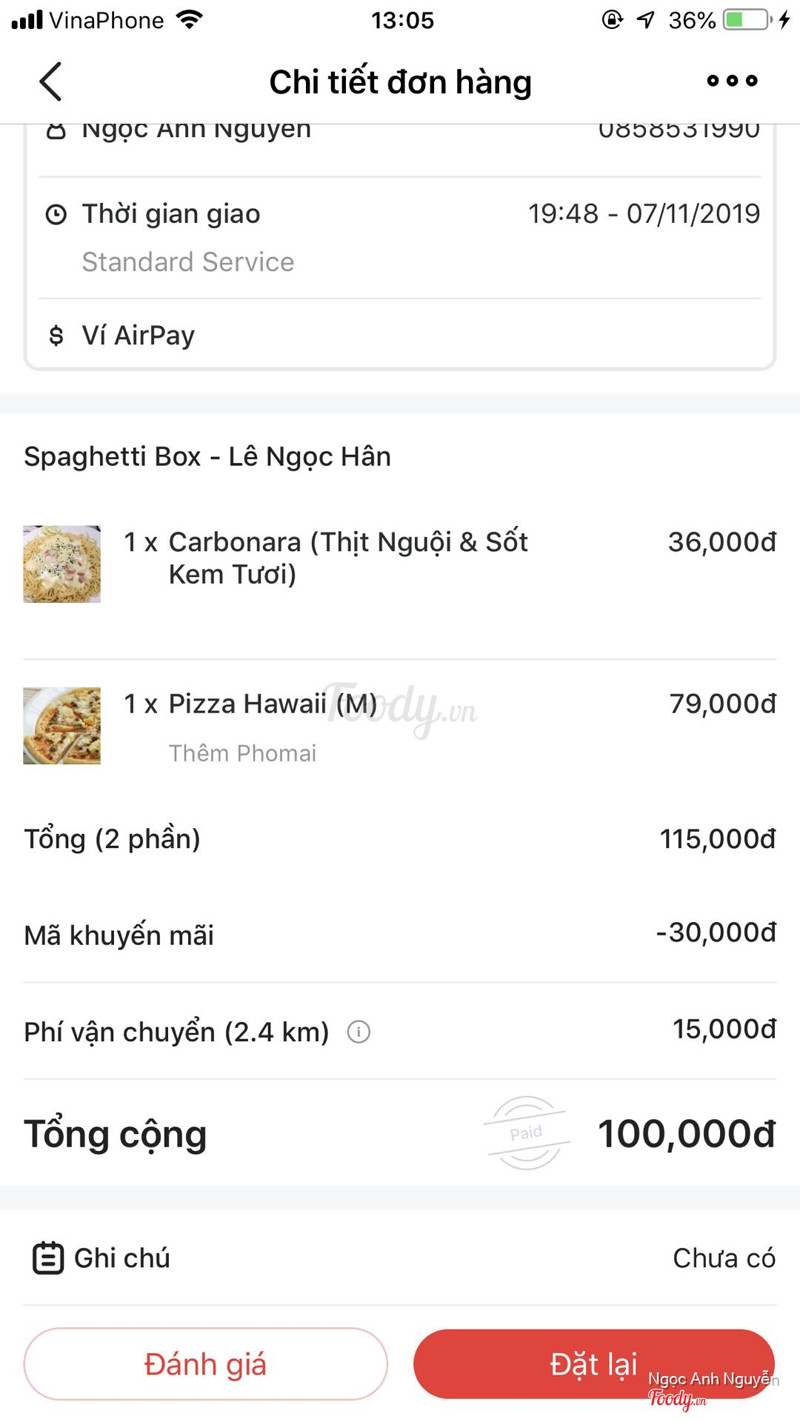Reorder with the Đặt lại button
Viewport: 800px width, 1422px height.
point(594,1364)
